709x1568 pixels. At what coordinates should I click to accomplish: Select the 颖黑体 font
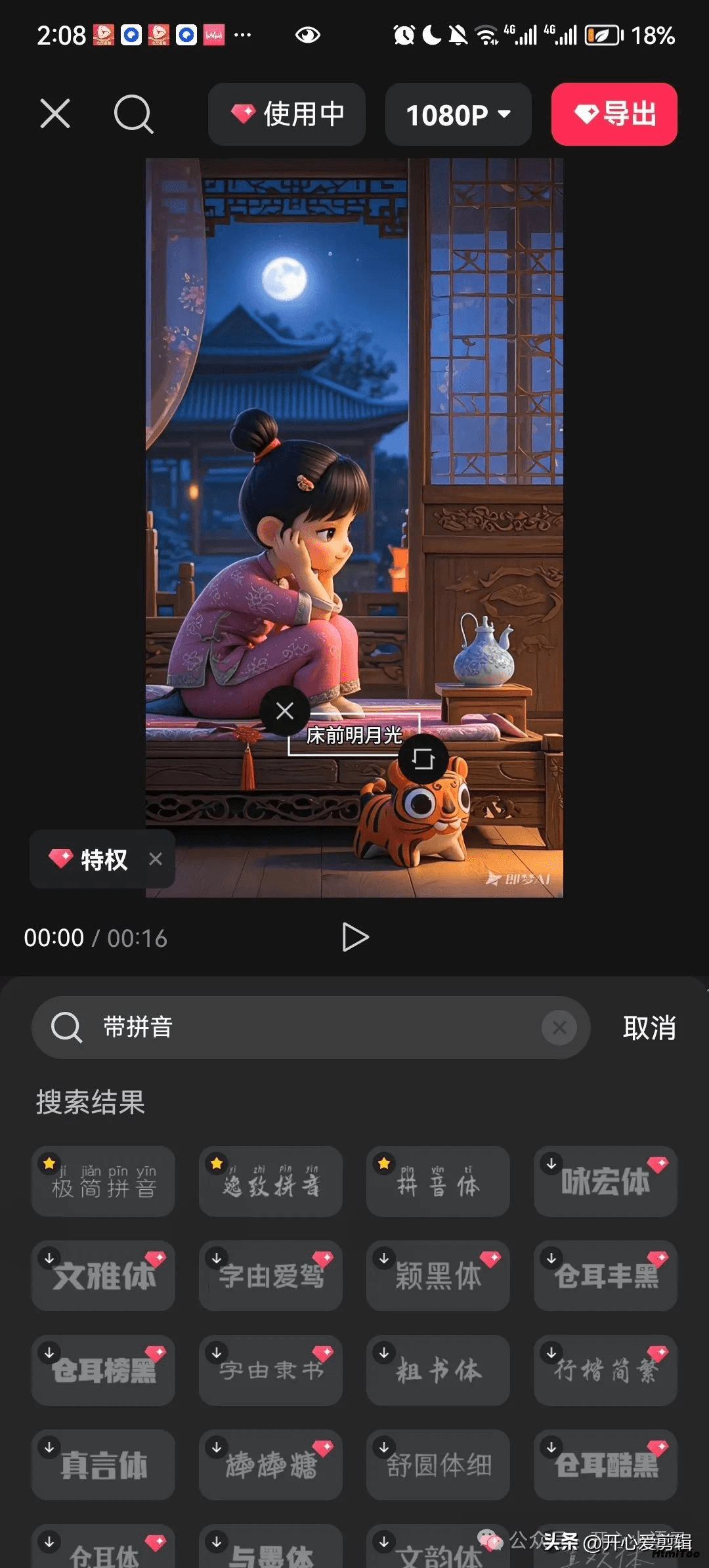(x=438, y=1275)
